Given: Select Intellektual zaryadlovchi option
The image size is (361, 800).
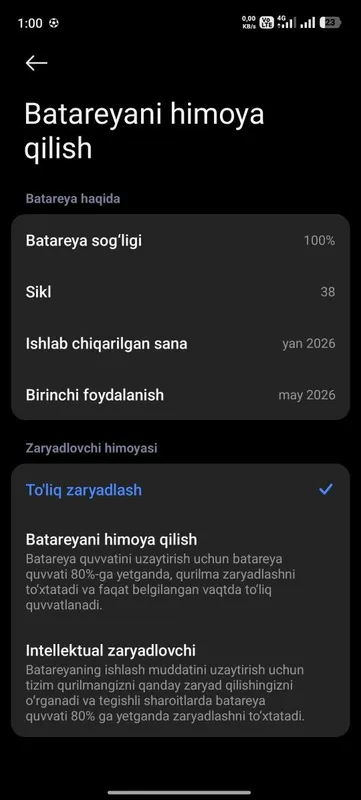Looking at the screenshot, I should coord(180,683).
